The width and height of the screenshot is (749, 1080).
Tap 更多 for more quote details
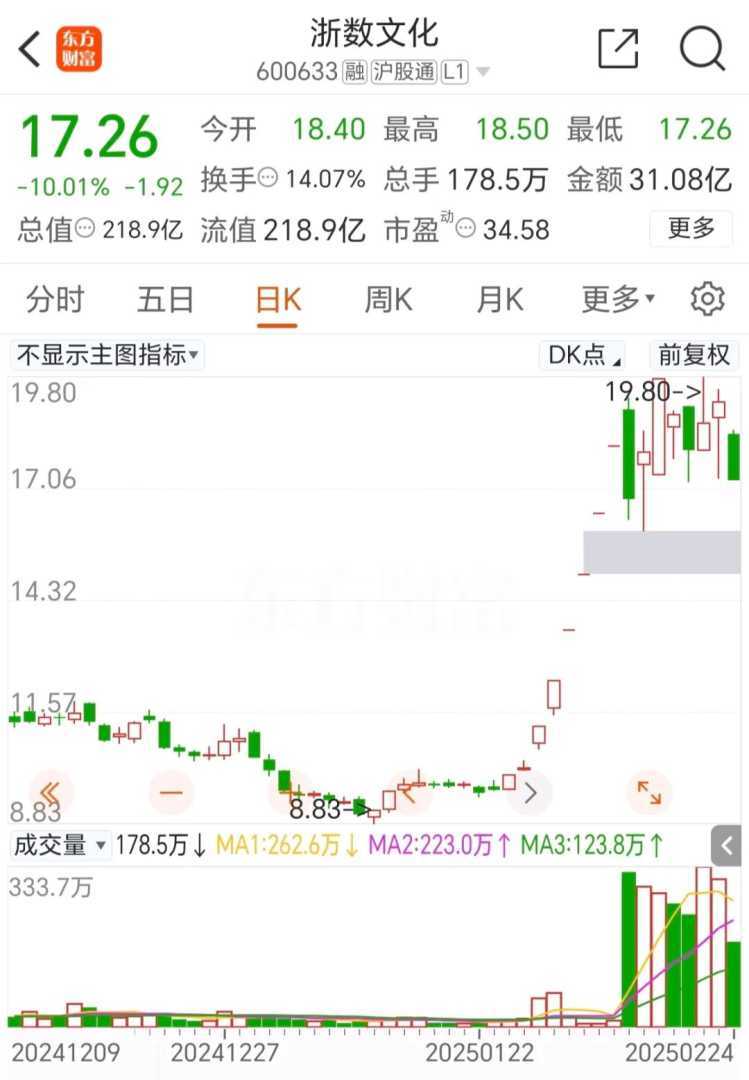[x=691, y=229]
